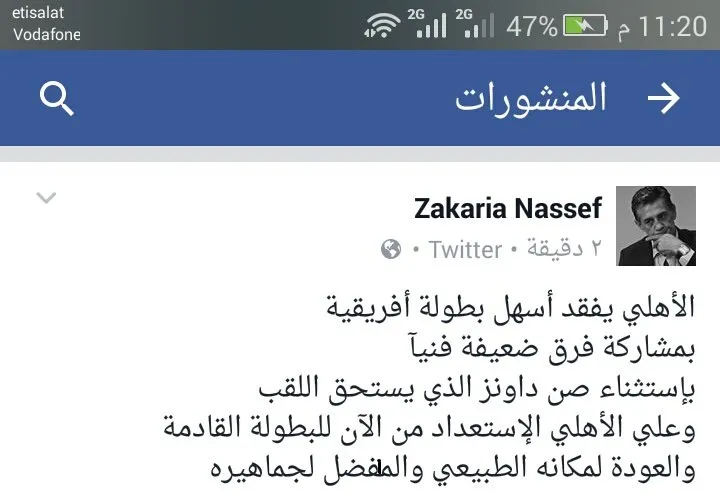
Task: Open Zakaria Nassef's profile name link
Action: (x=508, y=208)
